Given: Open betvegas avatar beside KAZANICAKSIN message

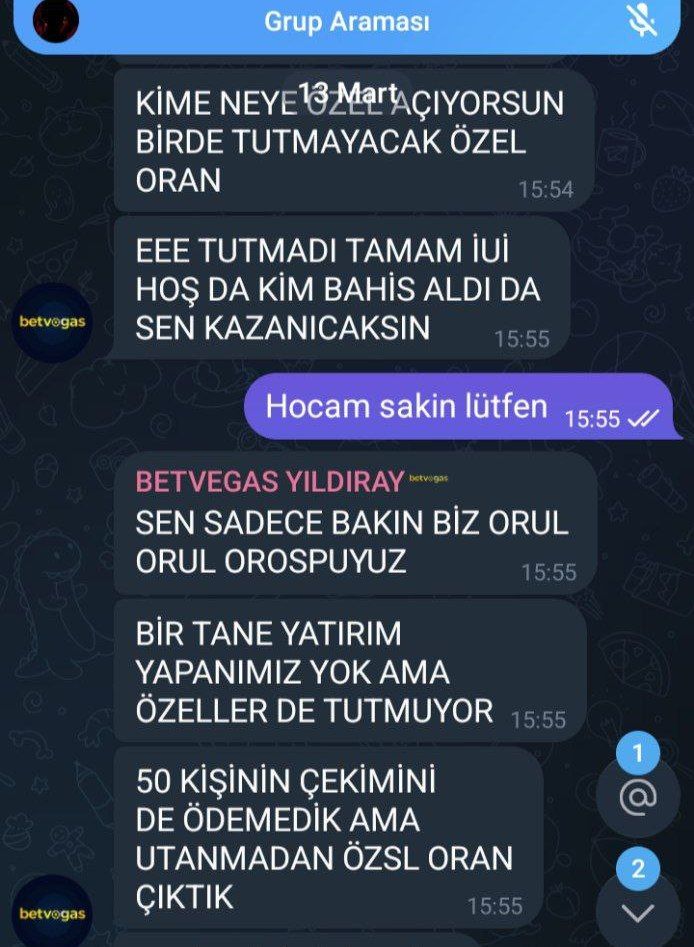Looking at the screenshot, I should [52, 322].
